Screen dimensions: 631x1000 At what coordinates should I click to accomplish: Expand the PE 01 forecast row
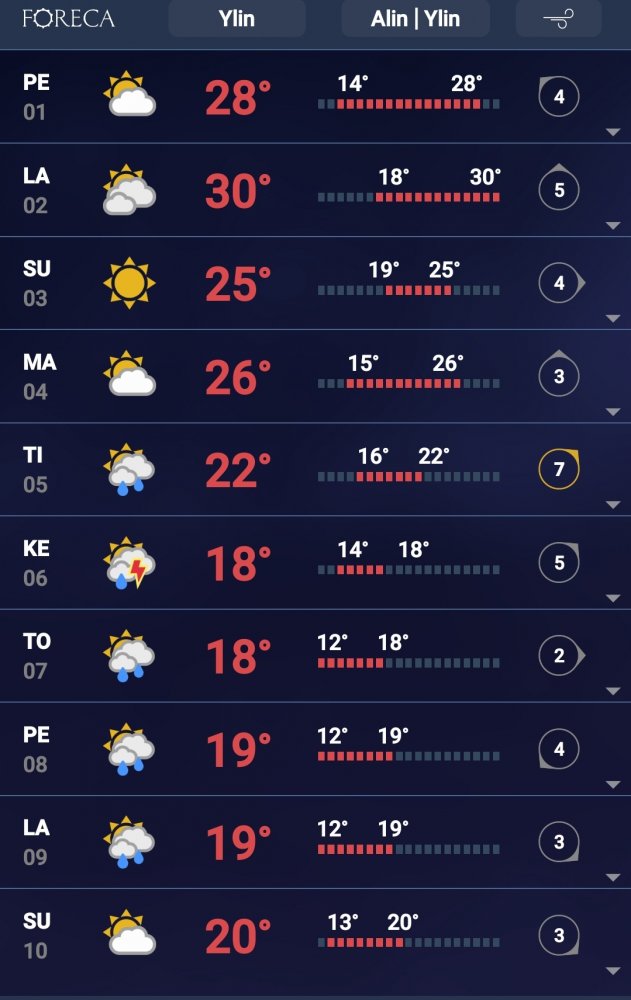(x=613, y=133)
